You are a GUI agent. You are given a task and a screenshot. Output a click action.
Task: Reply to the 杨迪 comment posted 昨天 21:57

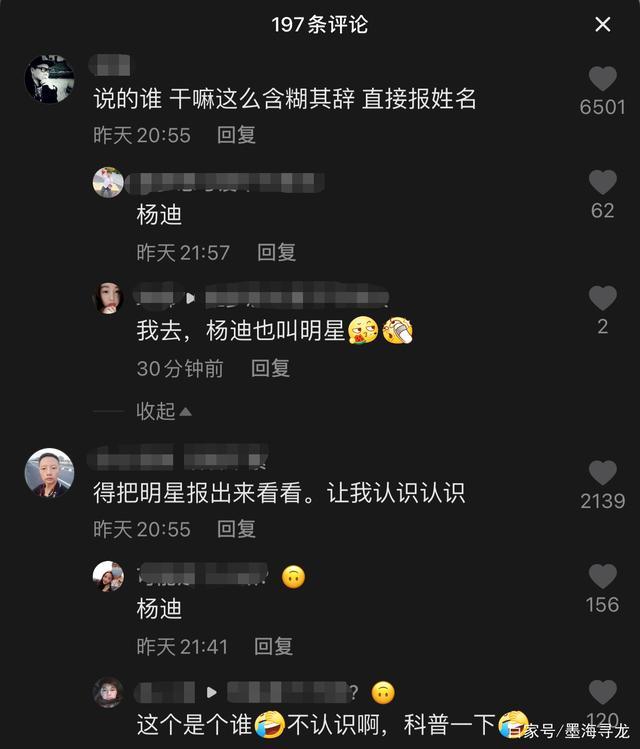276,252
